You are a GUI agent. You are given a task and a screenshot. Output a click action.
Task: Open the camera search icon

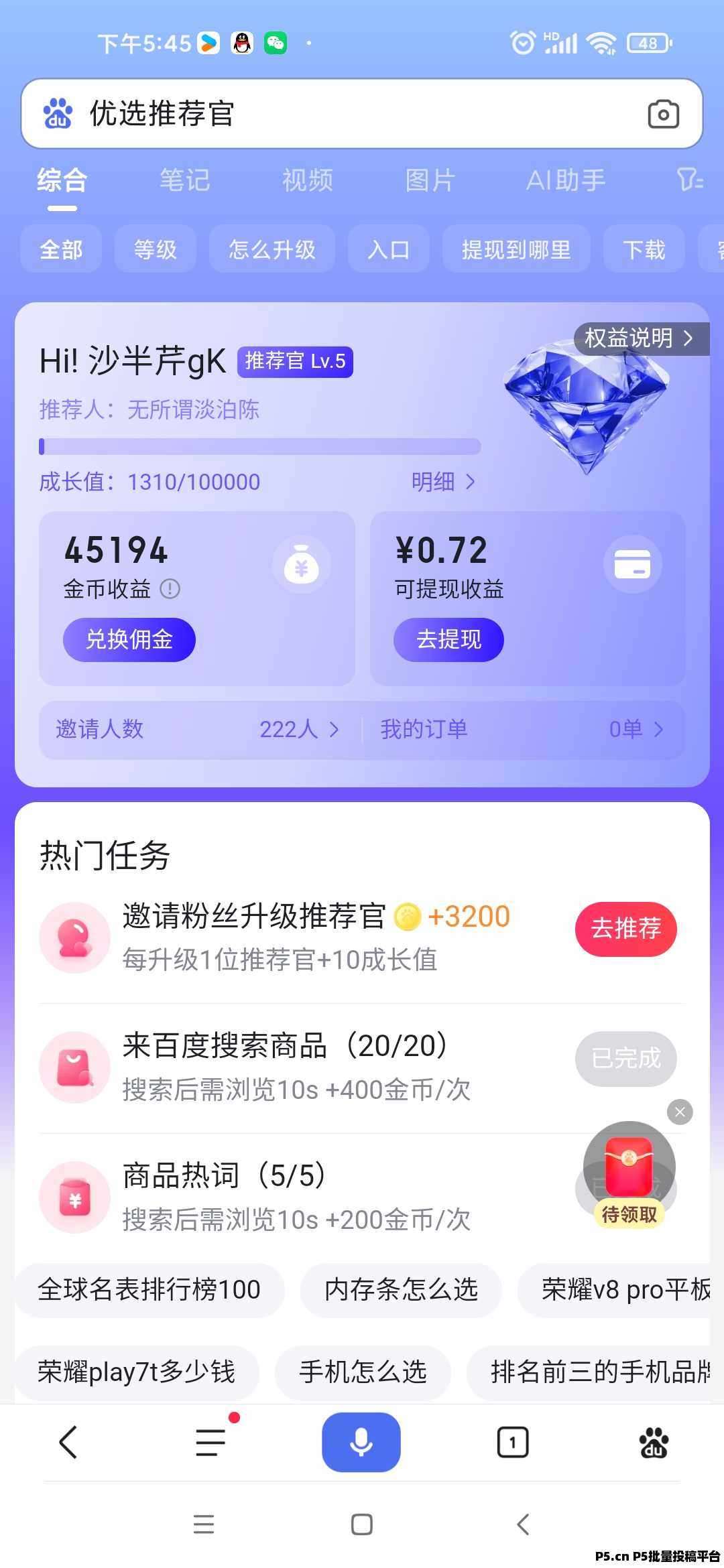(663, 114)
